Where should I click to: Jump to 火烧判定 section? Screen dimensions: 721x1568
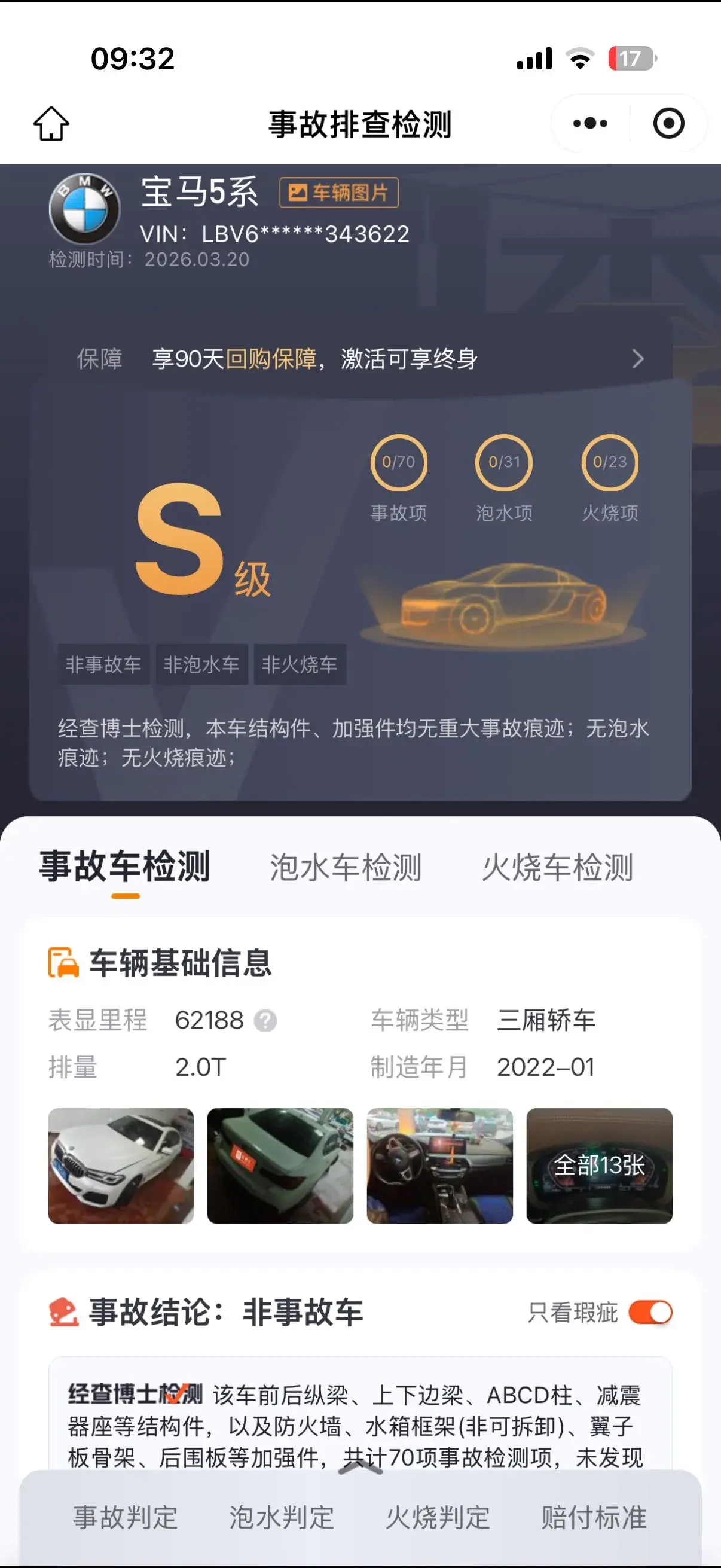pyautogui.click(x=438, y=1518)
